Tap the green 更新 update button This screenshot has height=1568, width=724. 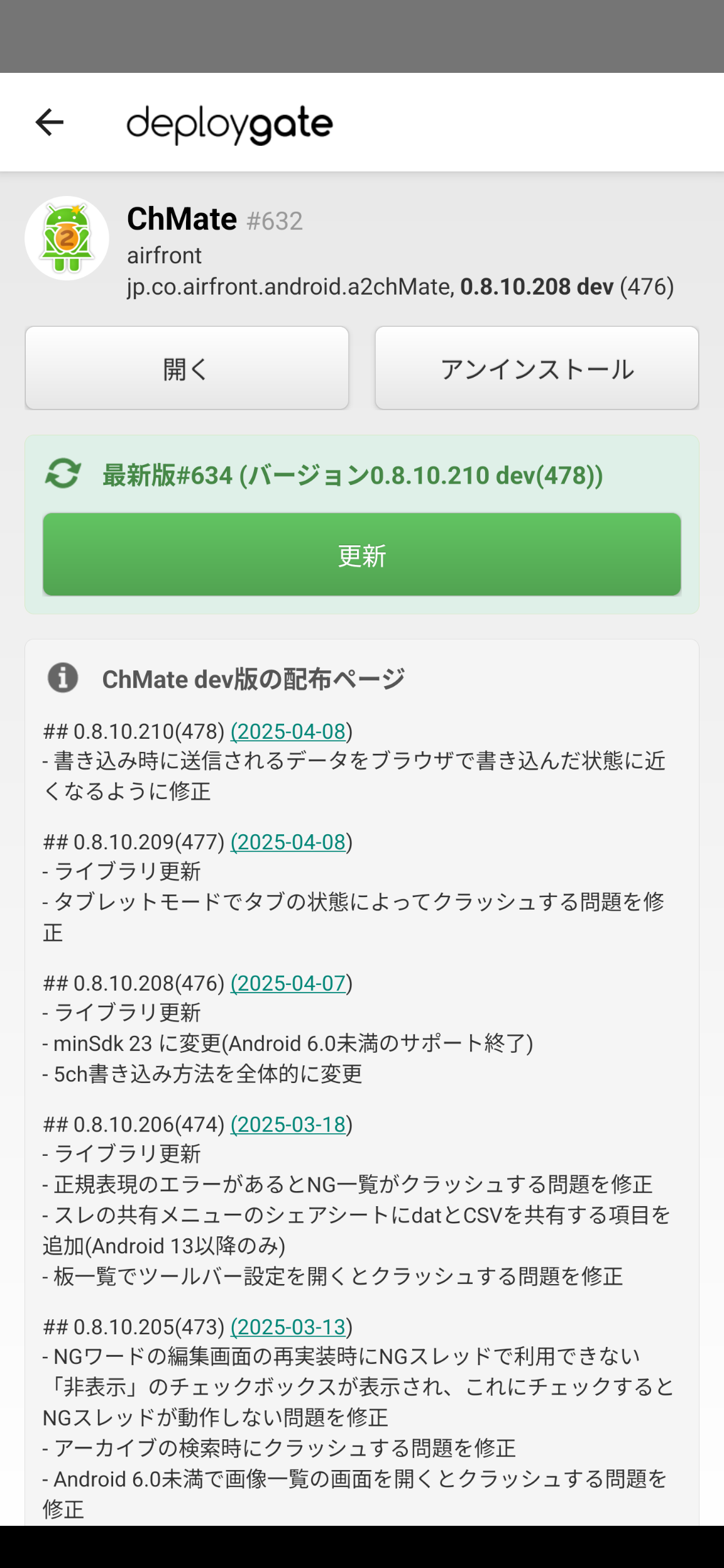[x=362, y=555]
